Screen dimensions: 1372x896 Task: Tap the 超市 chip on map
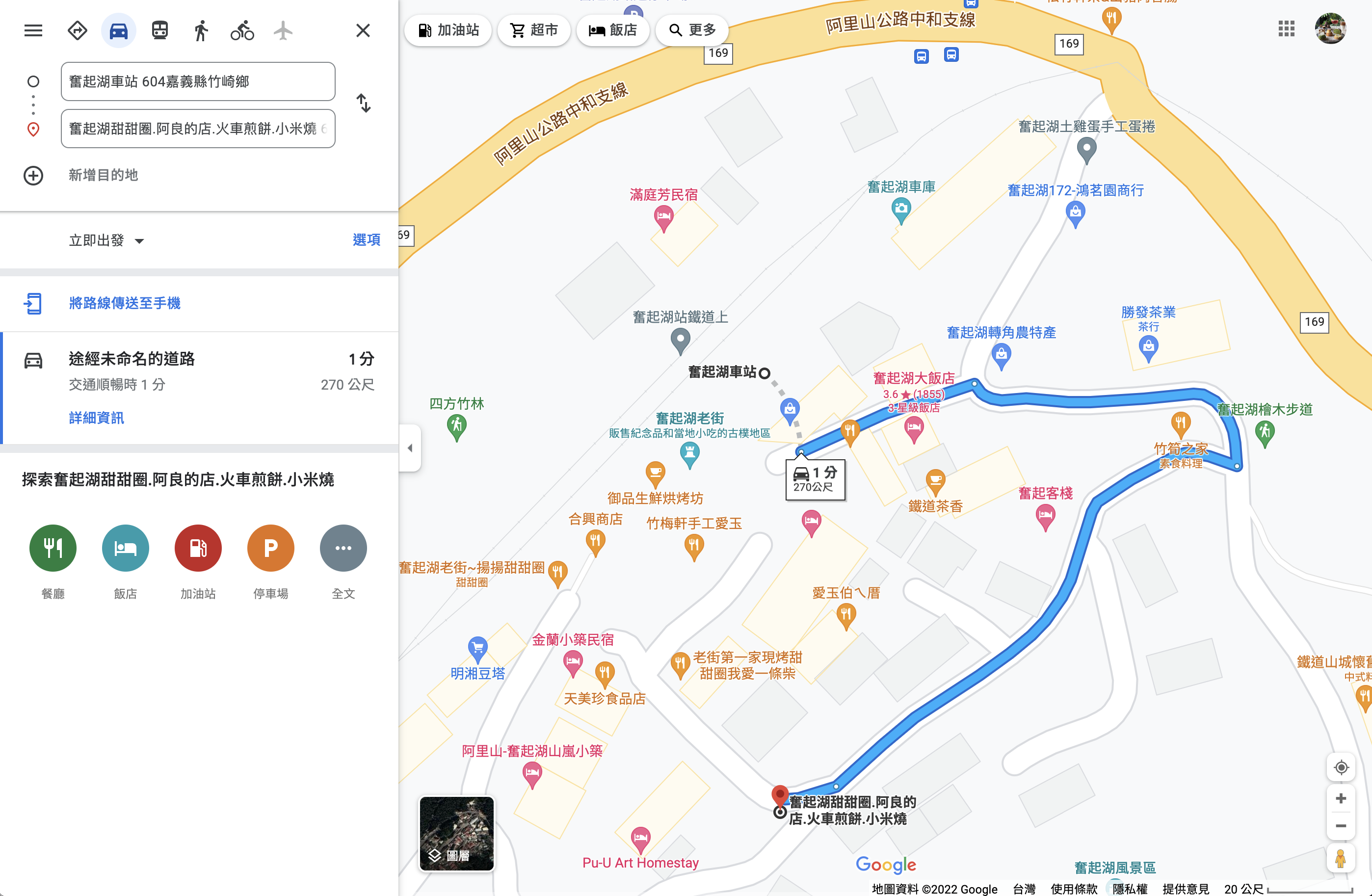tap(534, 30)
